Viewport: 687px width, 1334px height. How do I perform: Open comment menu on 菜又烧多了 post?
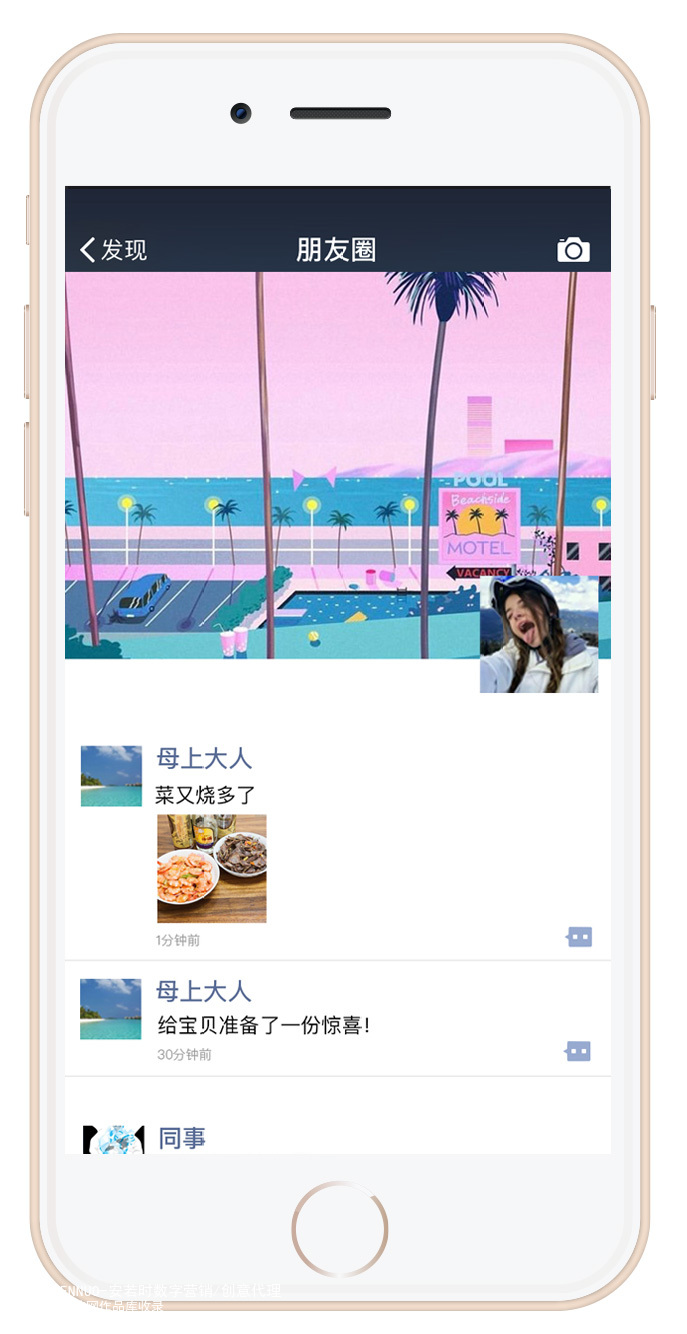pos(579,937)
